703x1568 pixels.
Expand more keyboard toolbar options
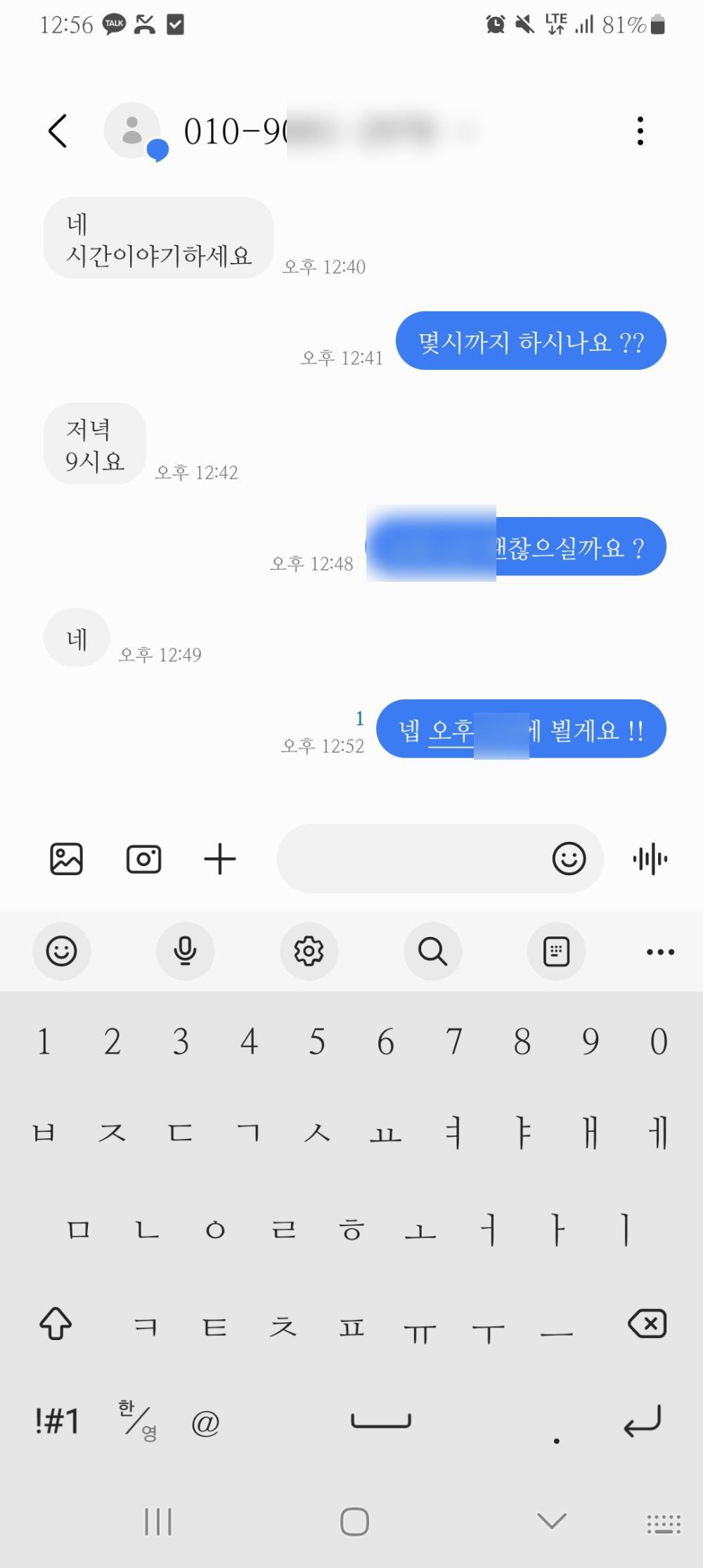[x=660, y=952]
